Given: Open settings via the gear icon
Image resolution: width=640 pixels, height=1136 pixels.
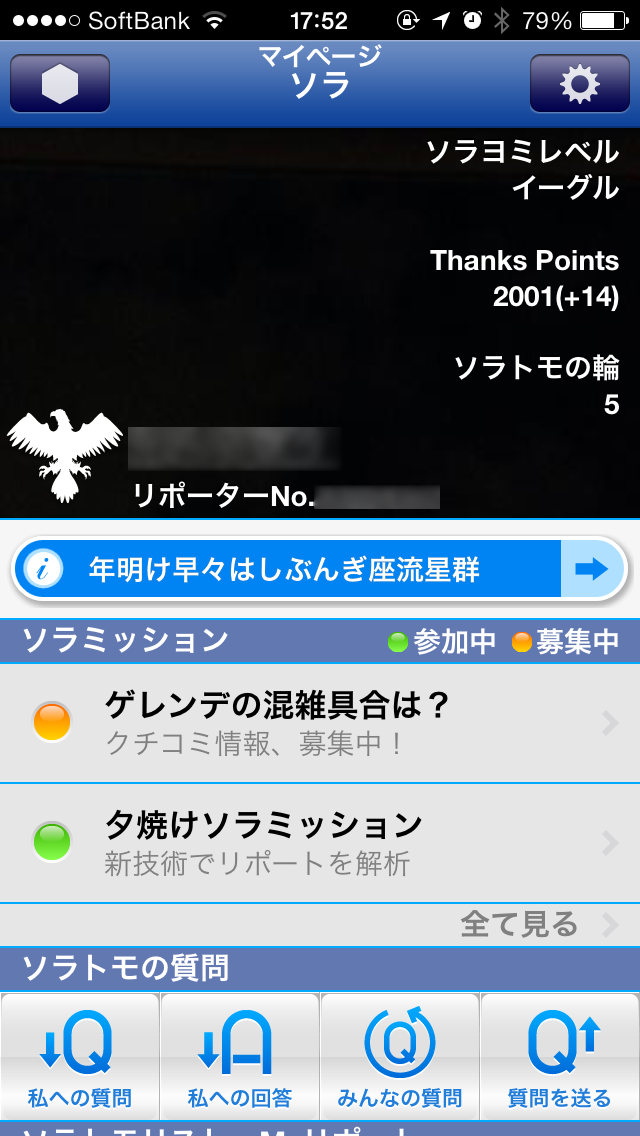Looking at the screenshot, I should tap(580, 84).
